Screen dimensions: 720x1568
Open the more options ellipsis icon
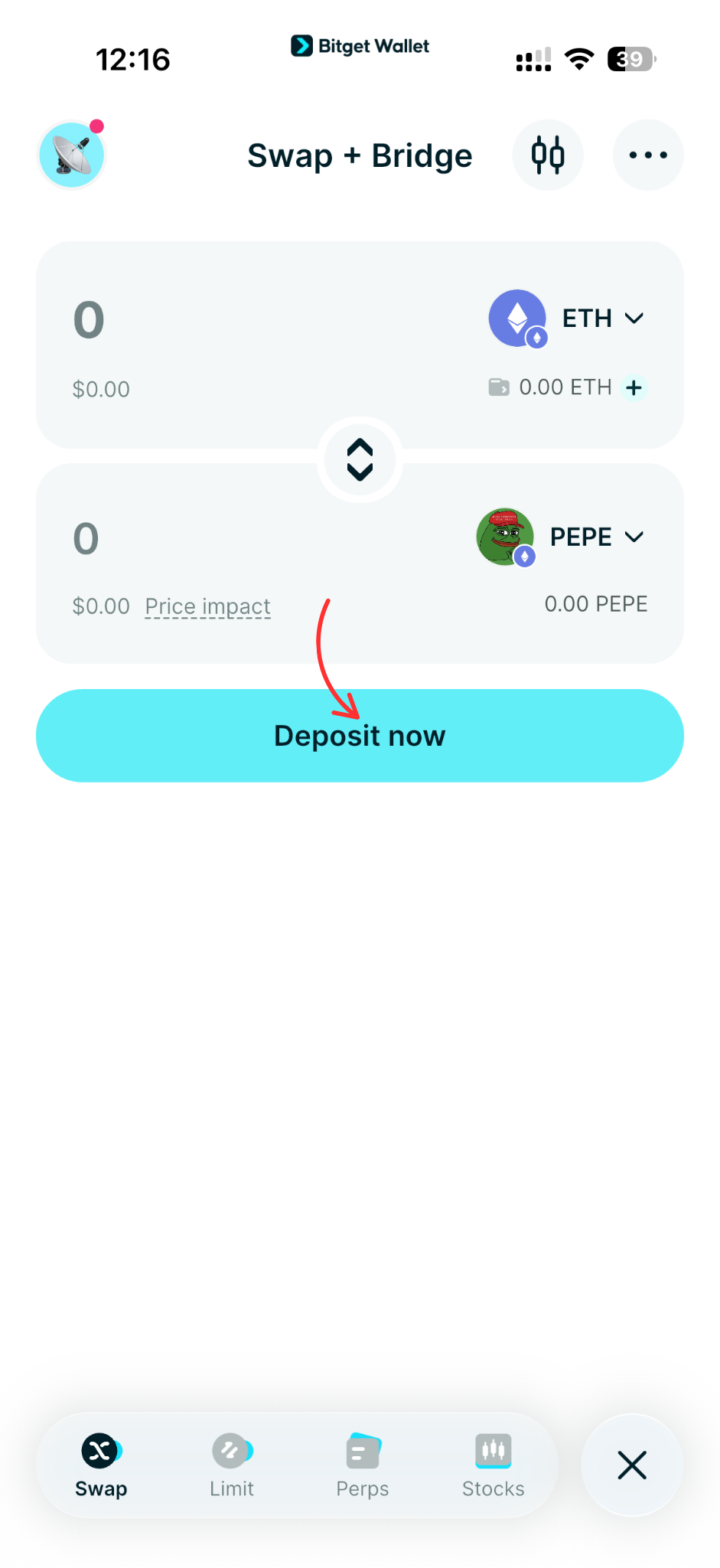(x=647, y=155)
